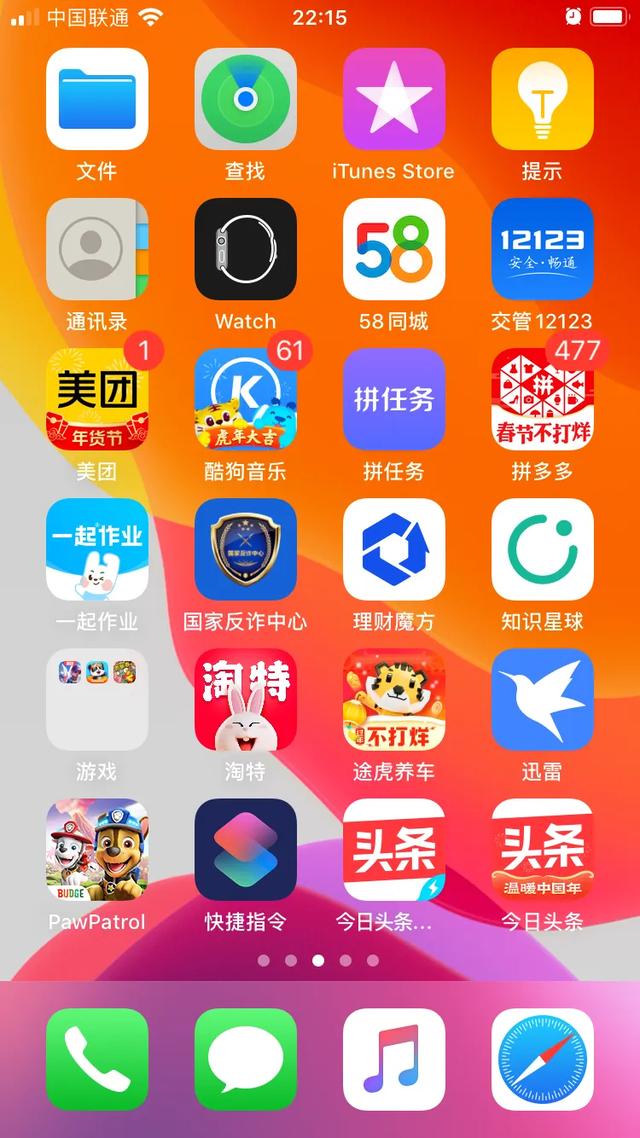Image resolution: width=640 pixels, height=1138 pixels.
Task: Launch the 查找 Find My app
Action: coord(245,99)
